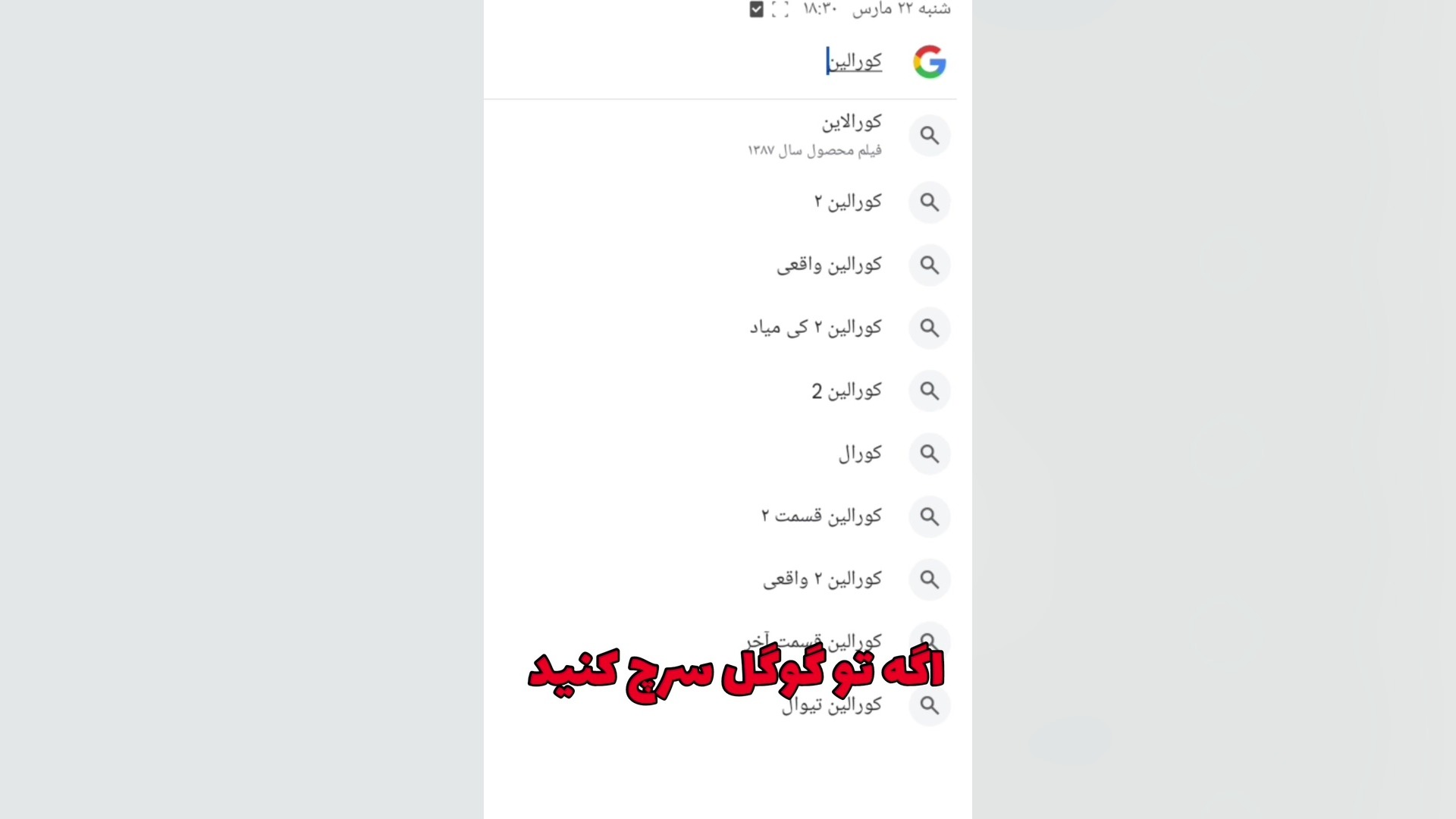
Task: Search for the suggestion کورال
Action: [860, 453]
